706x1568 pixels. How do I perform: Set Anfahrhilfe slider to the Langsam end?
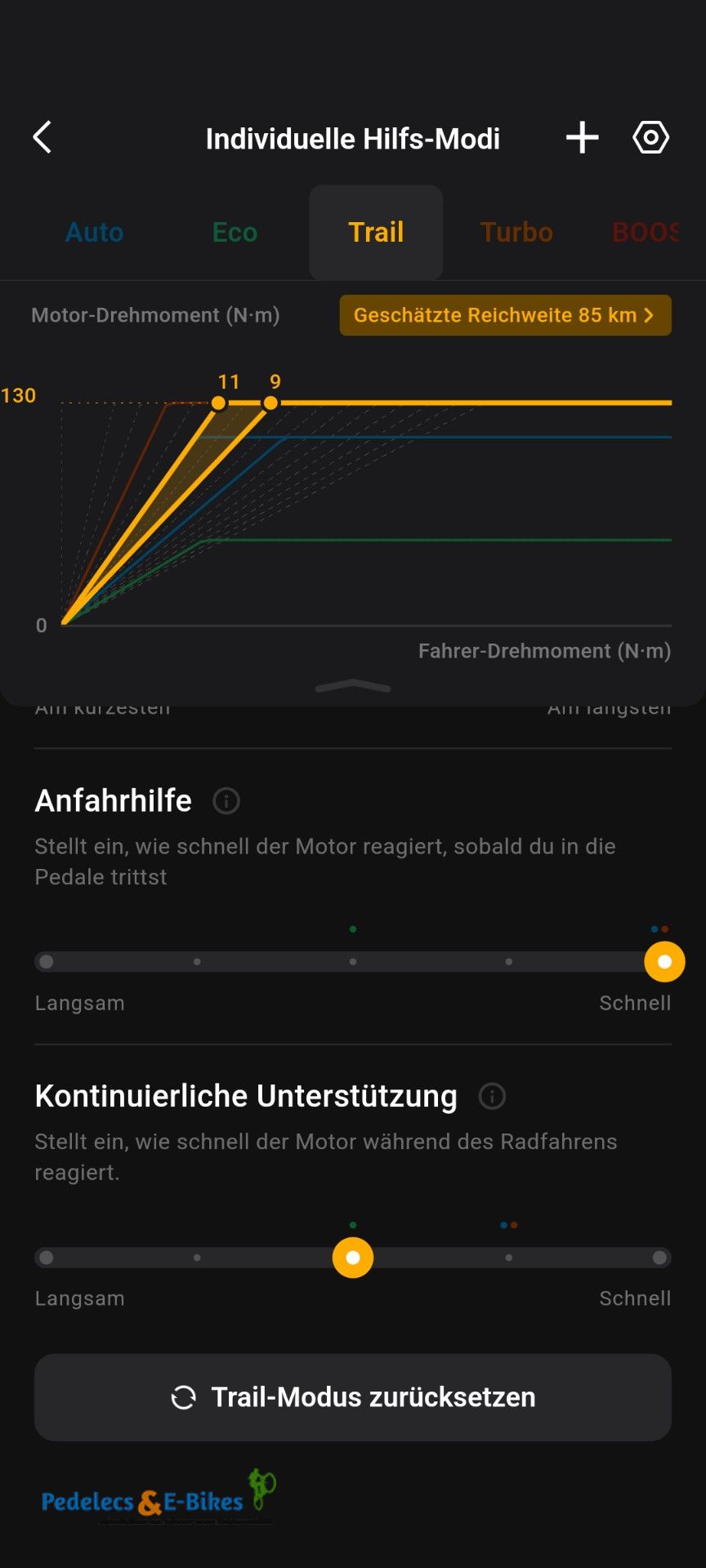tap(47, 962)
